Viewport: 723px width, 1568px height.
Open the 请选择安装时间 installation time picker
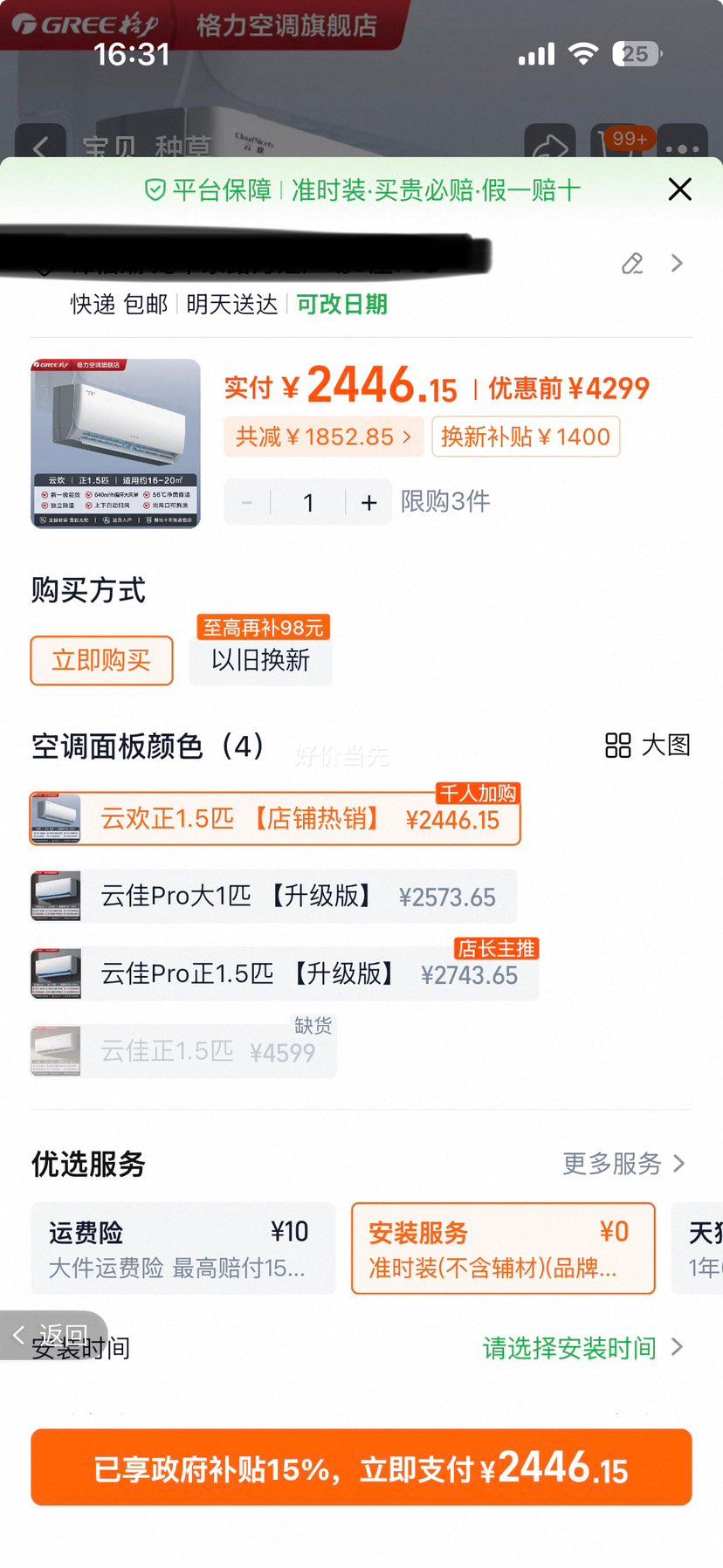pyautogui.click(x=568, y=1347)
